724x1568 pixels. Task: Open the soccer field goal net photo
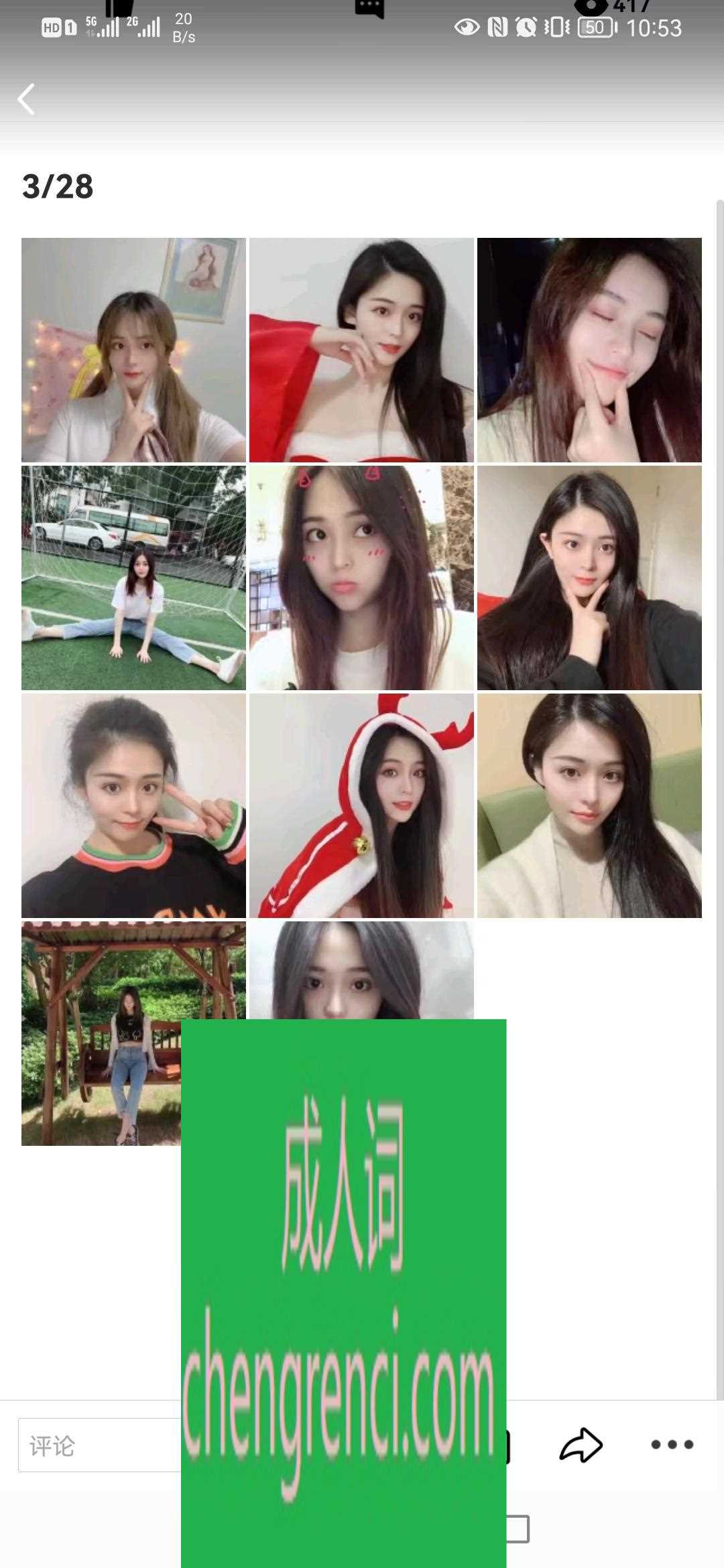133,578
